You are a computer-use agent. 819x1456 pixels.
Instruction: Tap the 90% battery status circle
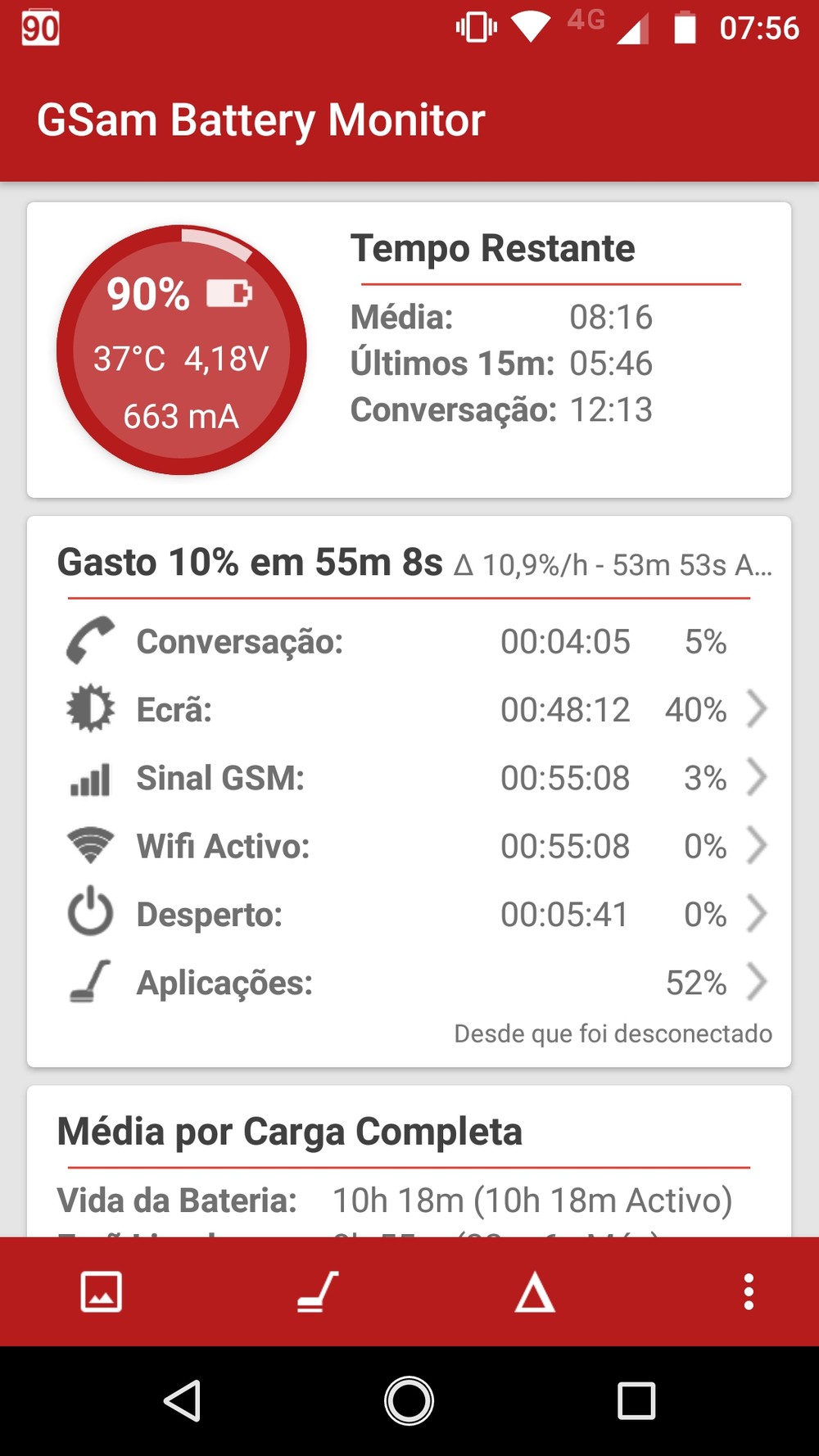(181, 350)
